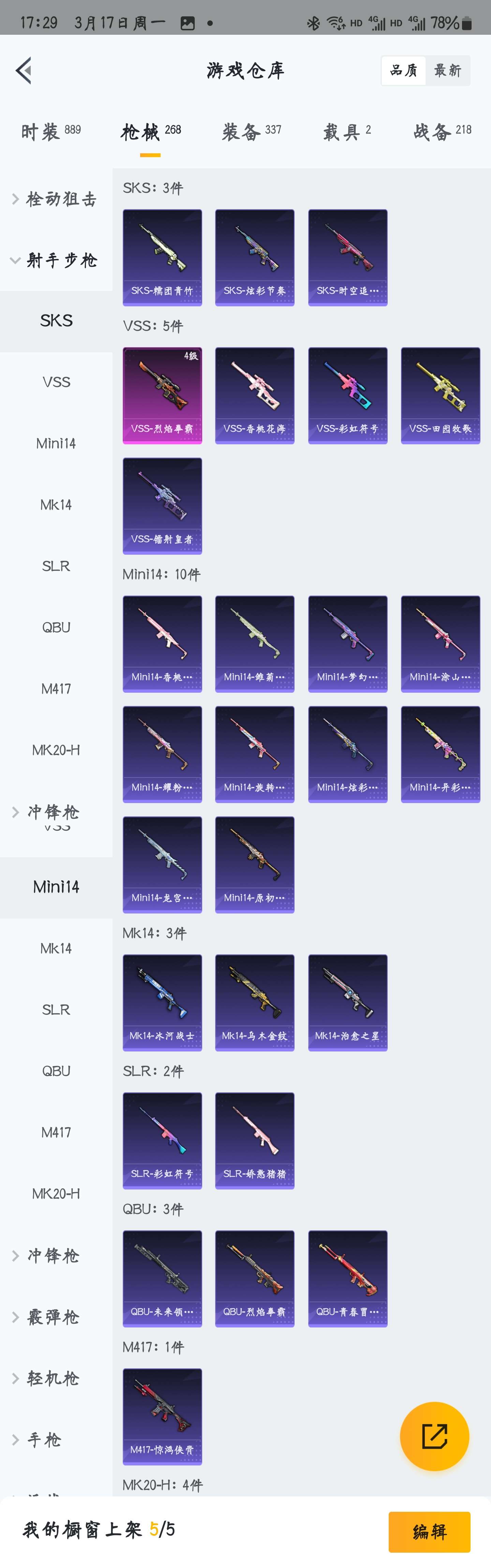Expand the 霰弹枪 category
This screenshot has width=491, height=1568.
point(54,1317)
